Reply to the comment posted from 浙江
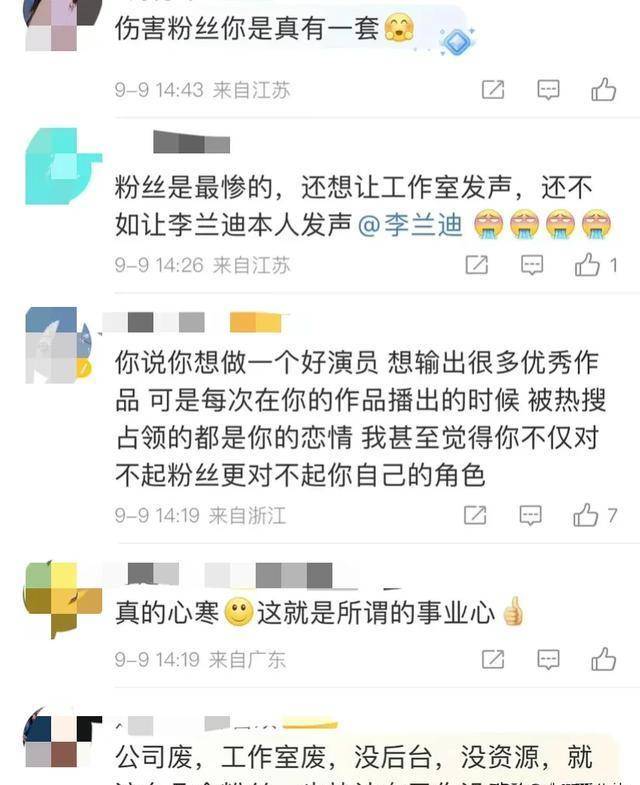This screenshot has width=640, height=785. pos(530,515)
